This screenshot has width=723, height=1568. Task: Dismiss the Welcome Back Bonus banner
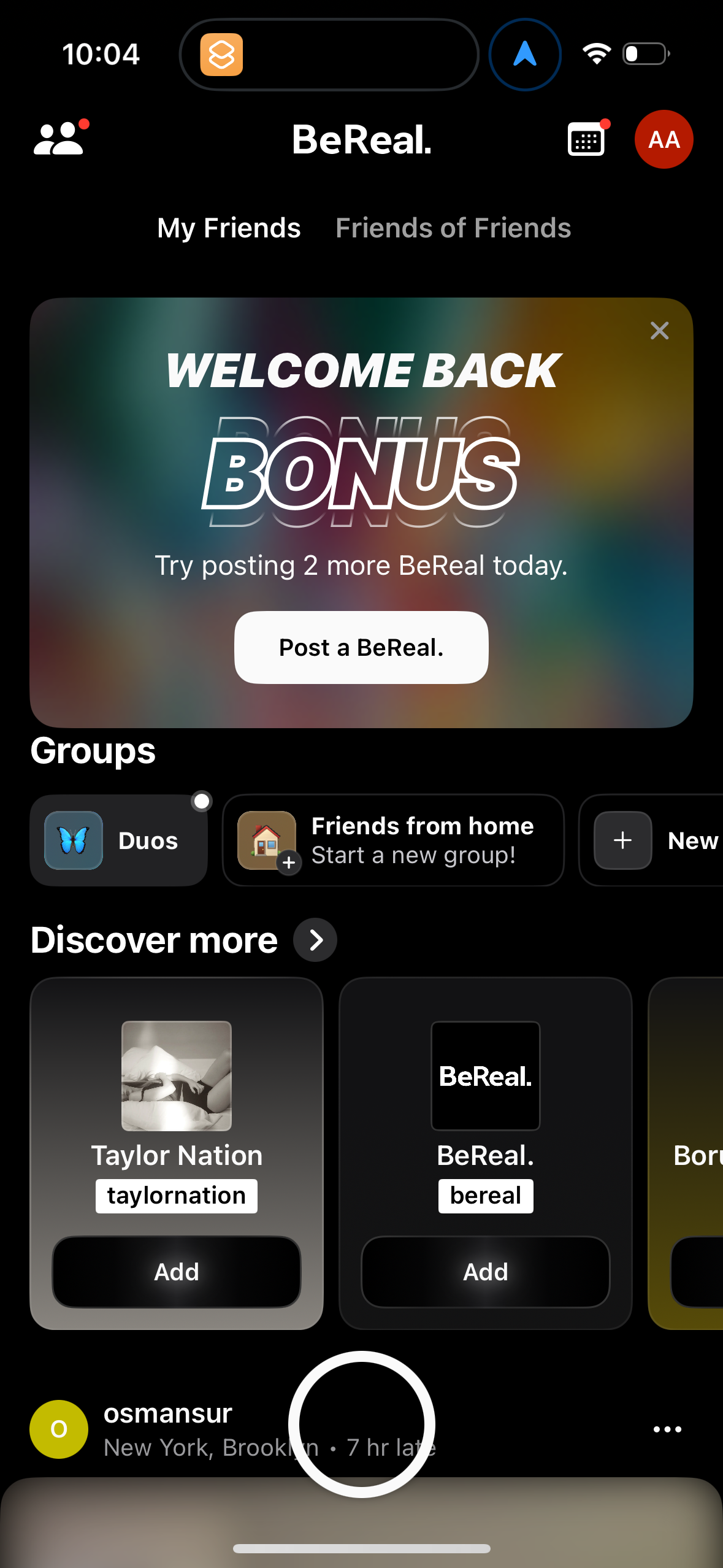click(659, 331)
